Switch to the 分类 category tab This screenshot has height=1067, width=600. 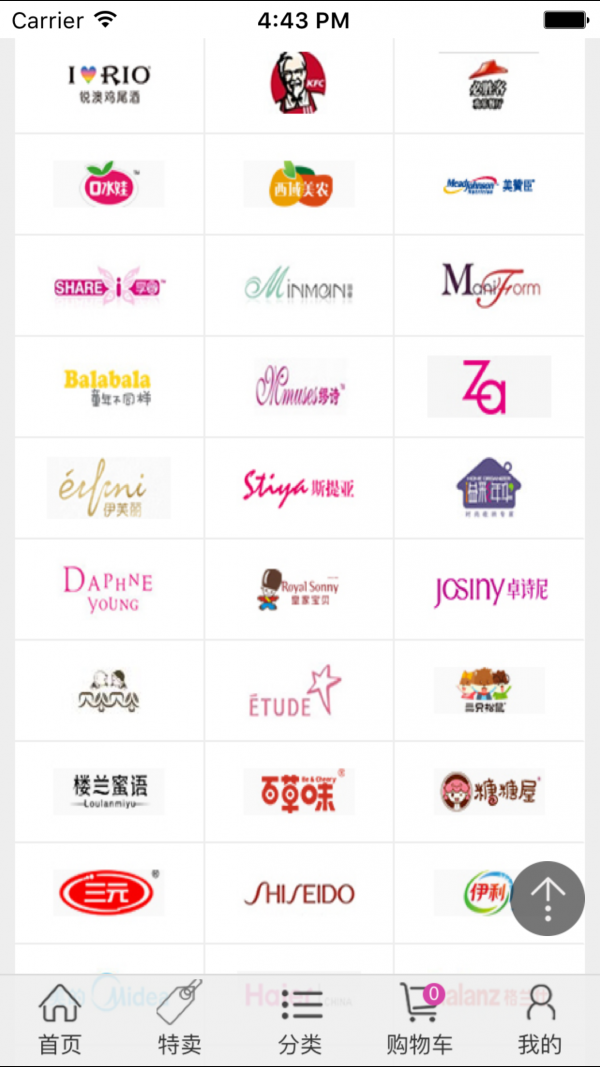tap(300, 1020)
